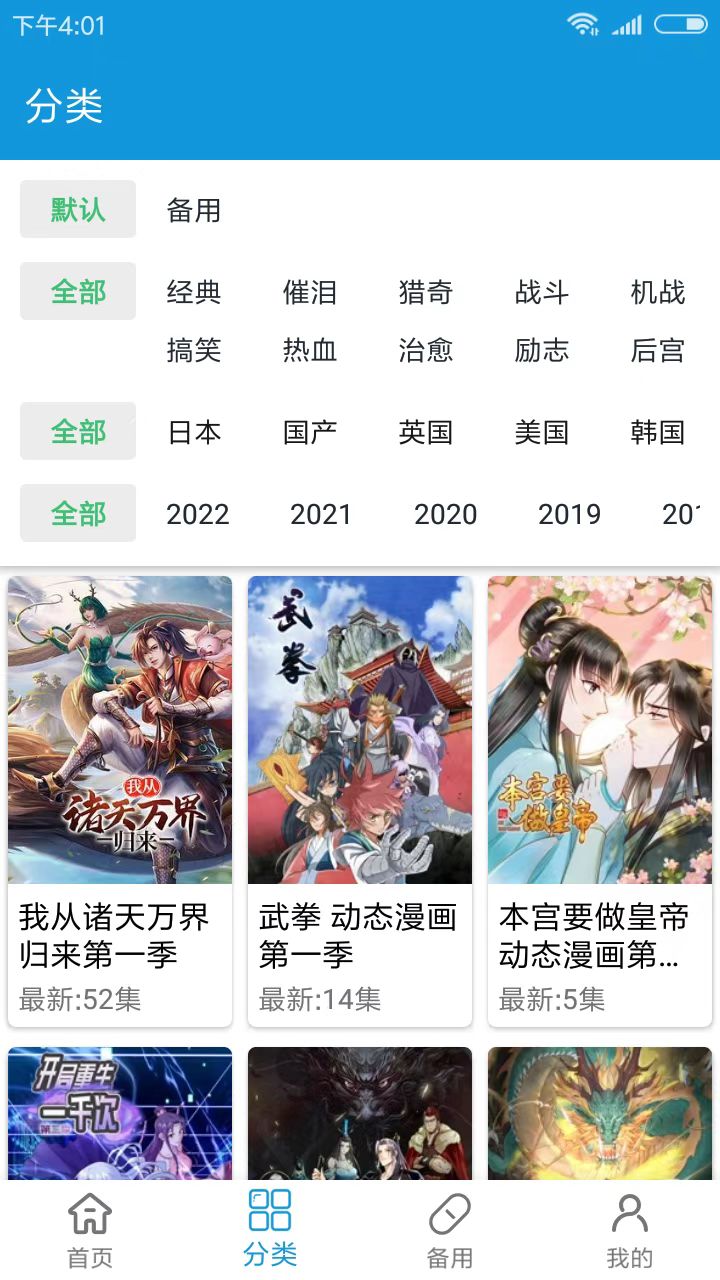Switch to the bottom 备用 tab

pyautogui.click(x=450, y=1231)
